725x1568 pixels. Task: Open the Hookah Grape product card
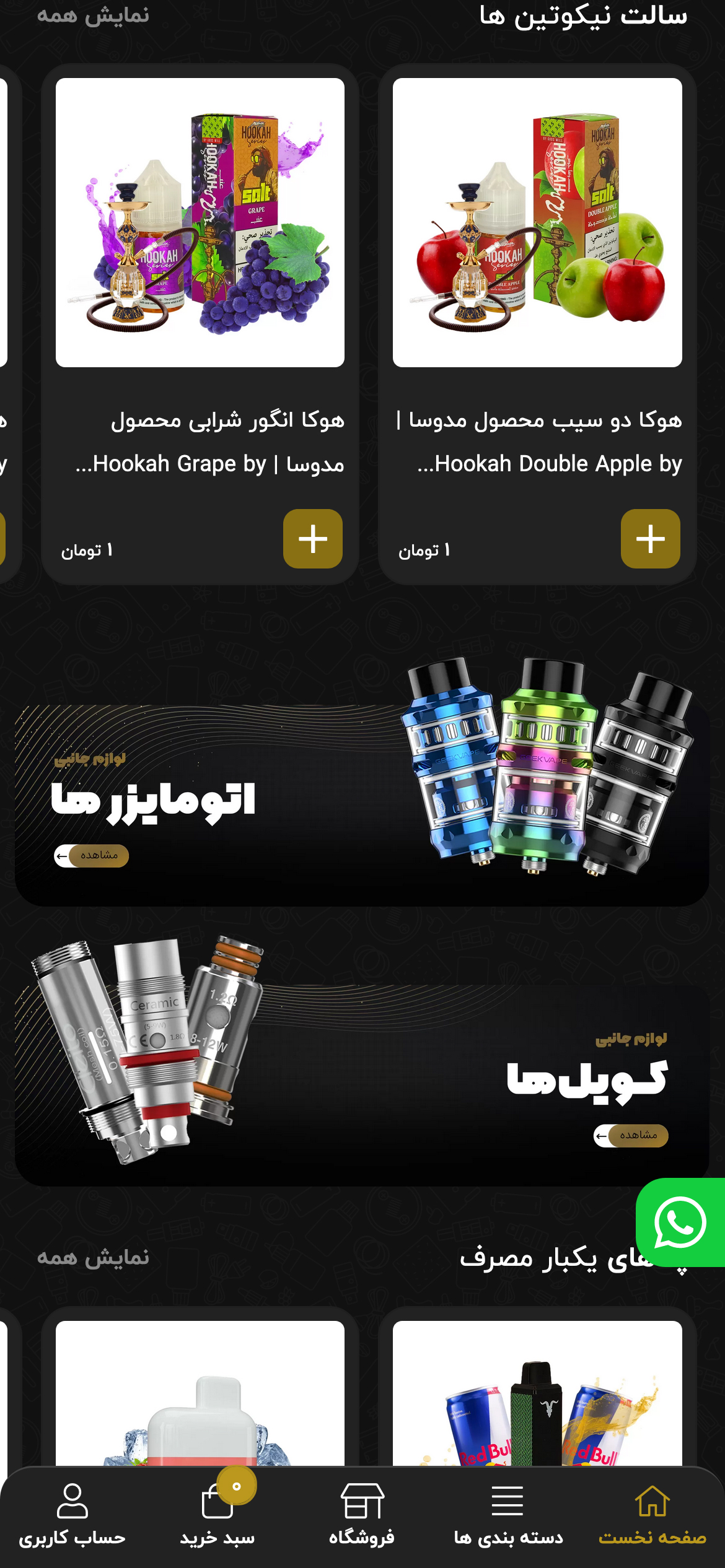[200, 324]
